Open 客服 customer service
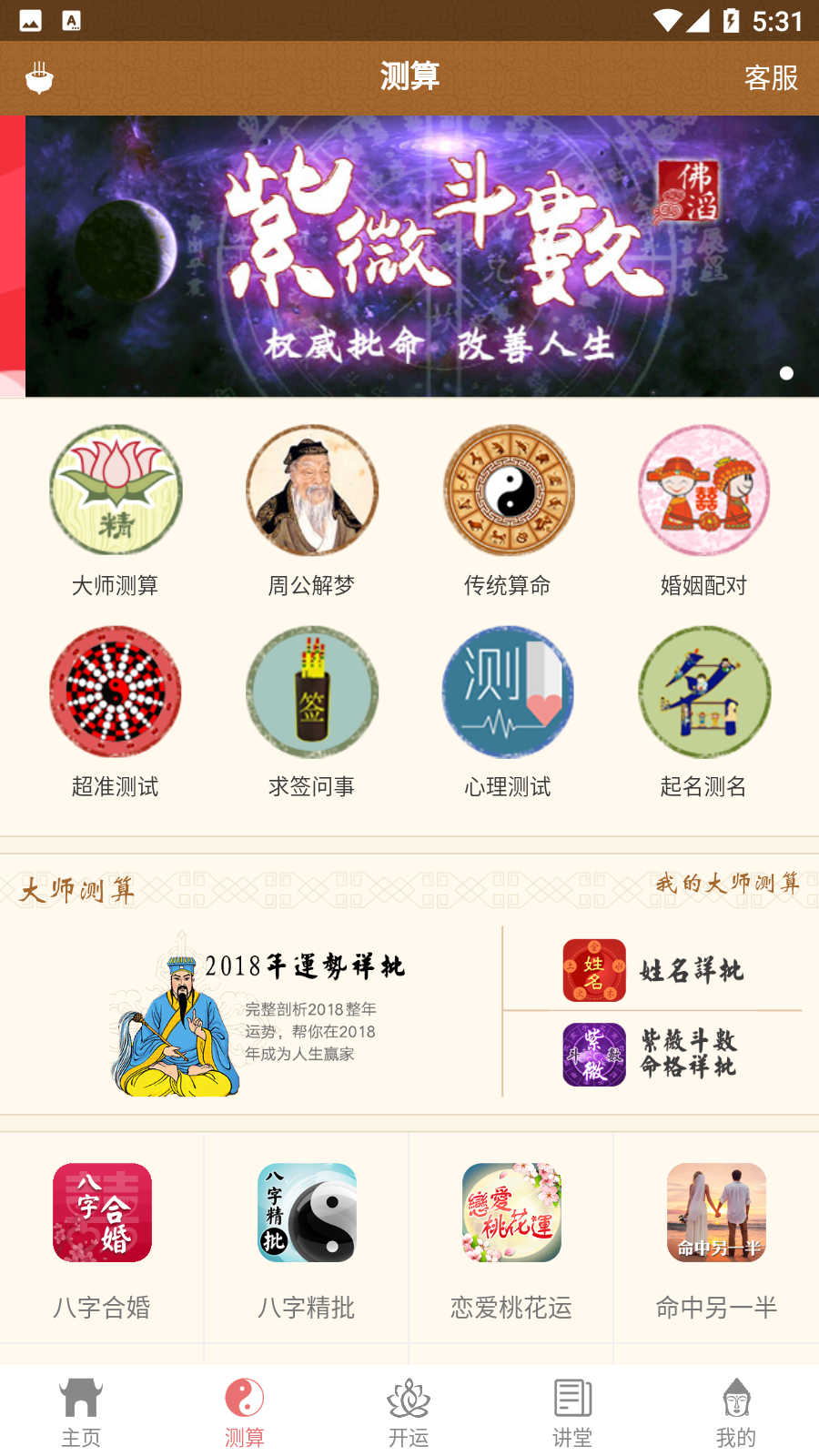The image size is (819, 1456). pyautogui.click(x=770, y=78)
